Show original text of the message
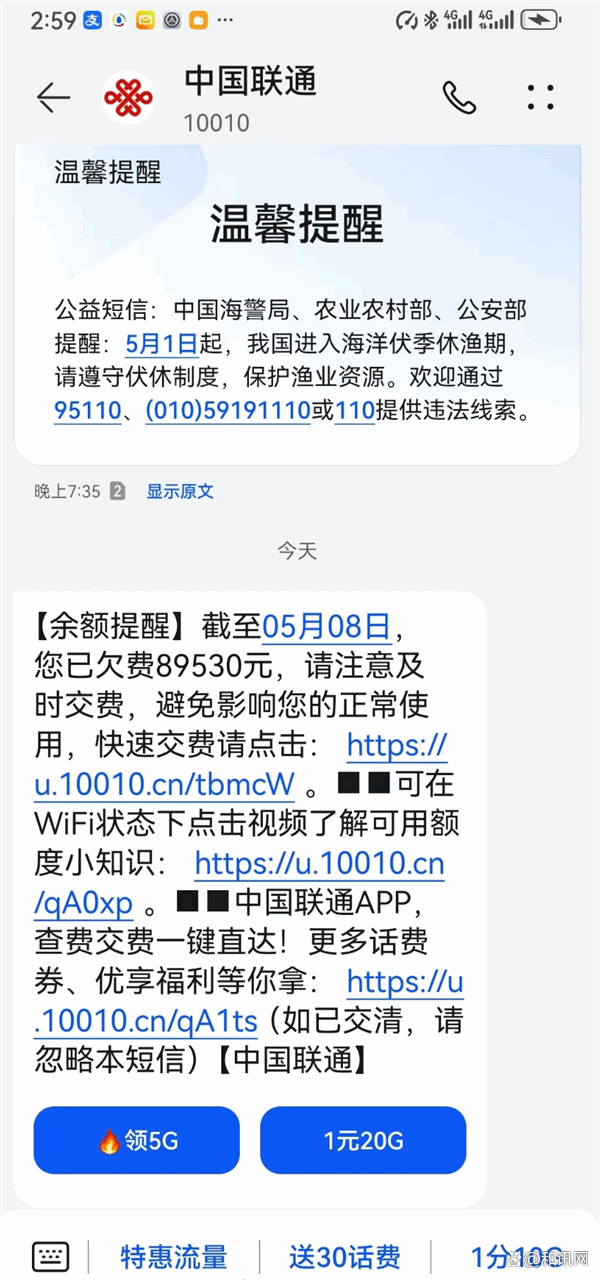The width and height of the screenshot is (600, 1280). click(x=180, y=491)
